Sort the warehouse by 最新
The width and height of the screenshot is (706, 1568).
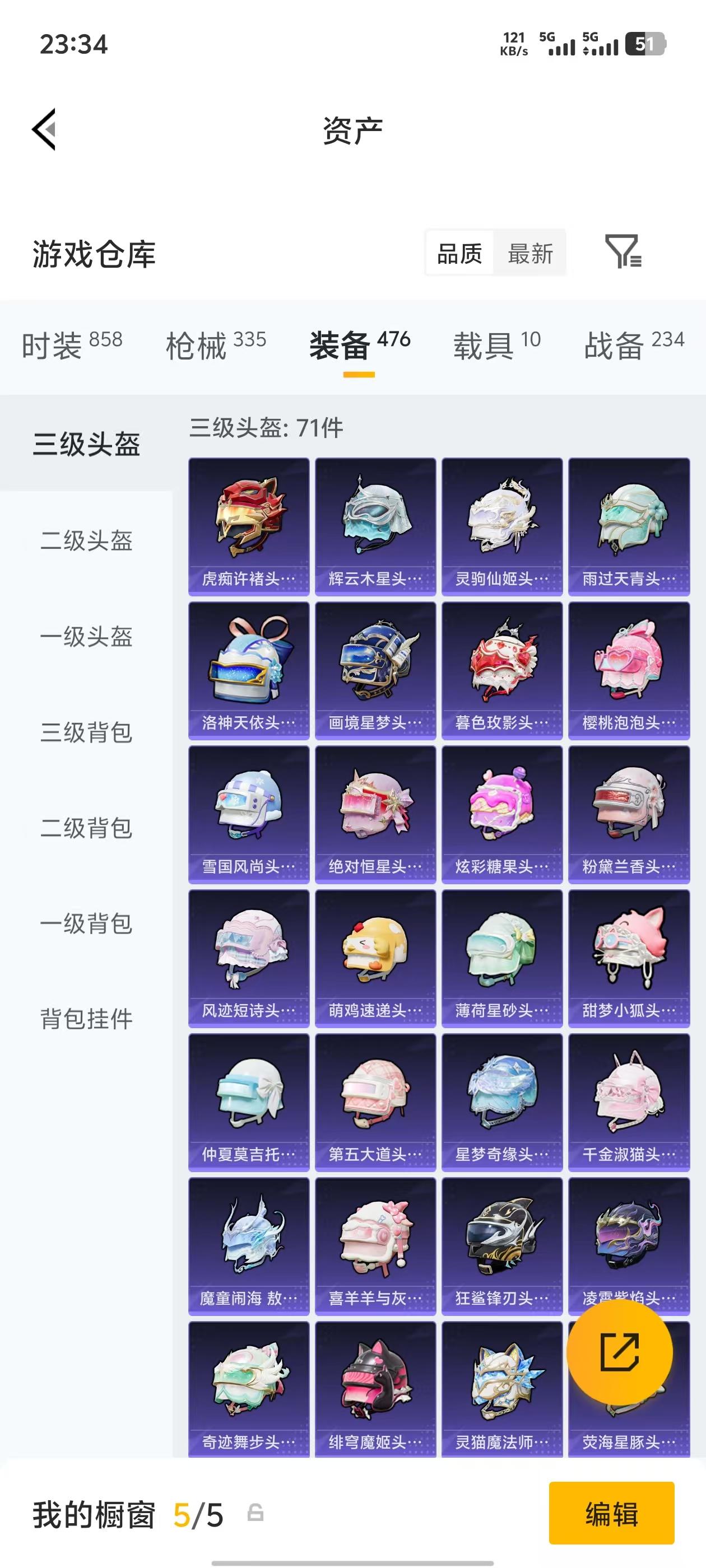[530, 253]
